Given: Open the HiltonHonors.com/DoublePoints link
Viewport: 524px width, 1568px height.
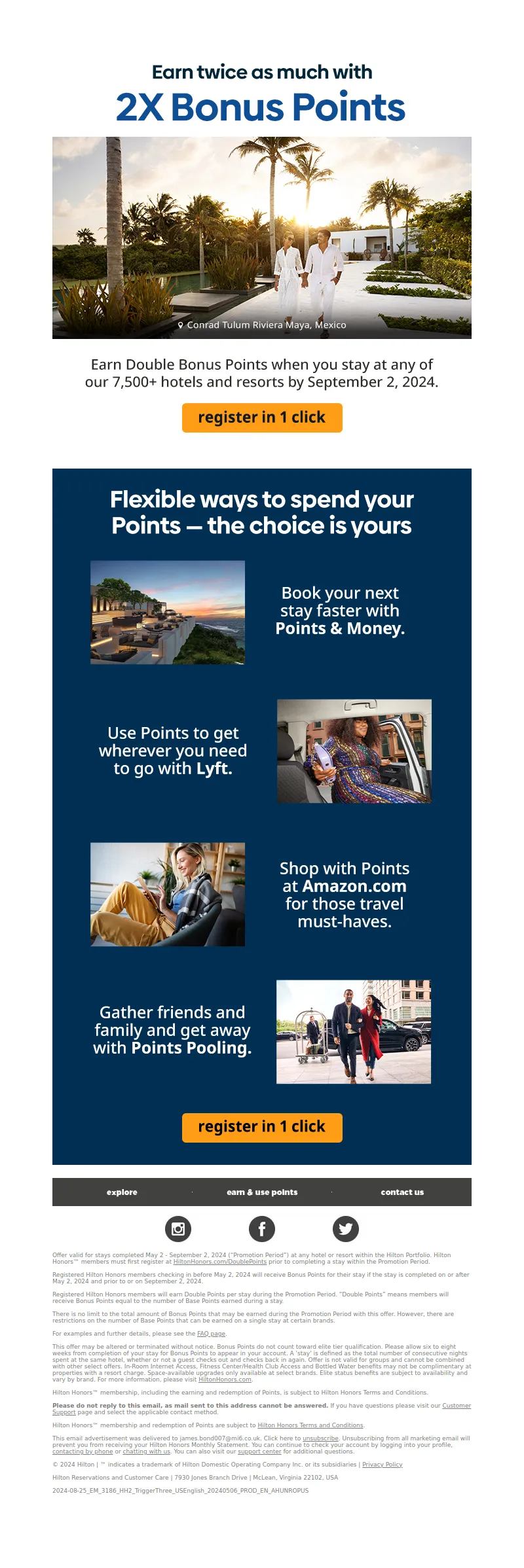Looking at the screenshot, I should click(219, 1261).
